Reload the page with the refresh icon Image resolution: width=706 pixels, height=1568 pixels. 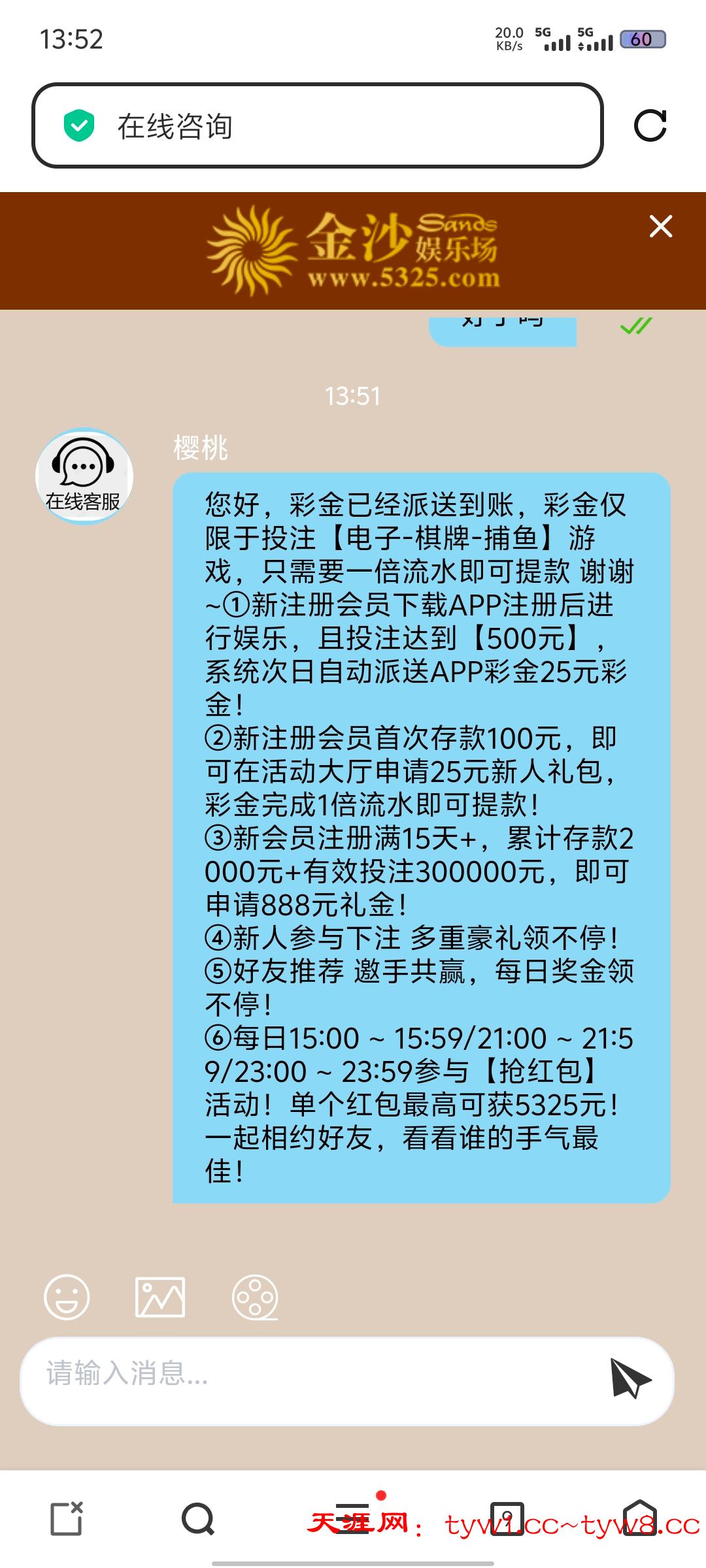pos(650,125)
